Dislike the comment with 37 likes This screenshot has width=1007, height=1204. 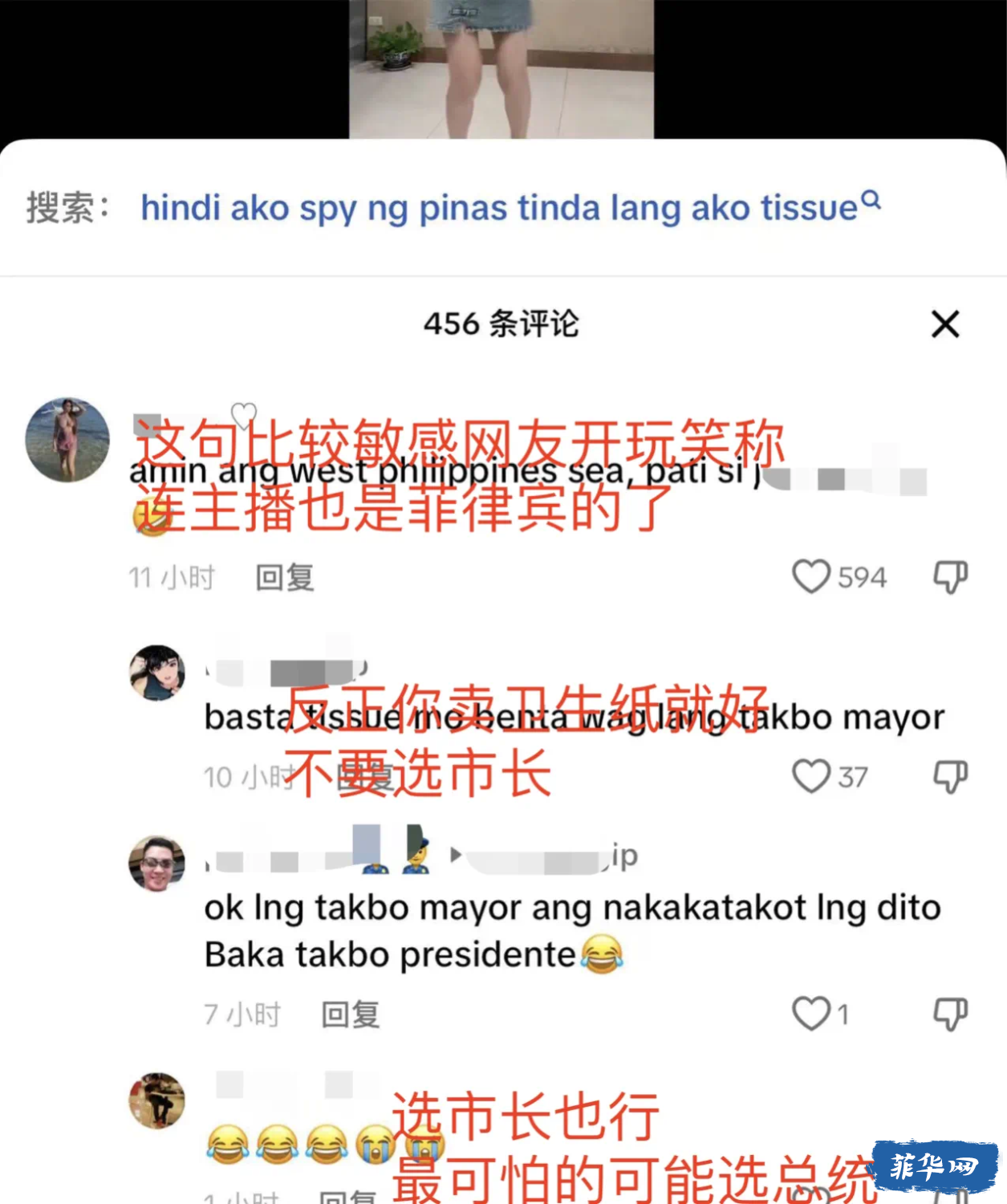(x=951, y=776)
